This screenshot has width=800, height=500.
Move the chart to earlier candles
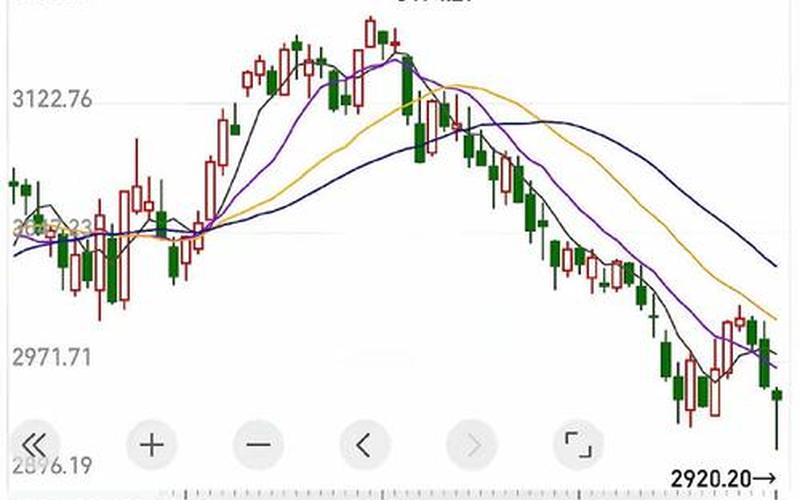pos(365,443)
